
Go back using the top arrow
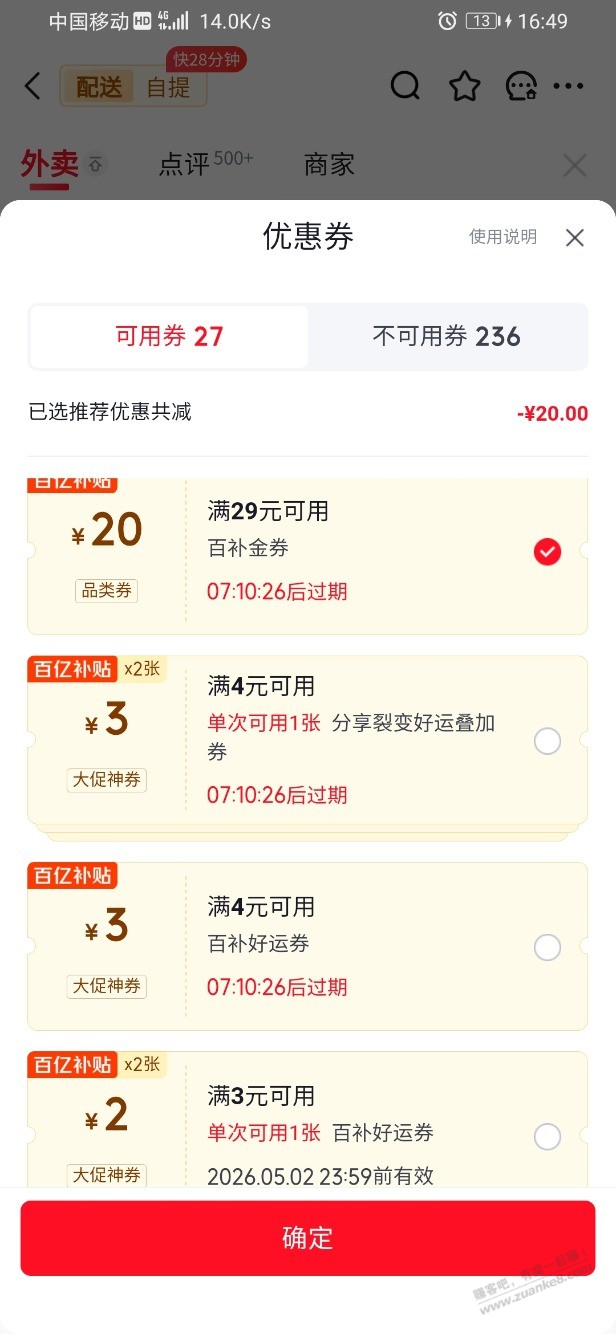point(33,87)
